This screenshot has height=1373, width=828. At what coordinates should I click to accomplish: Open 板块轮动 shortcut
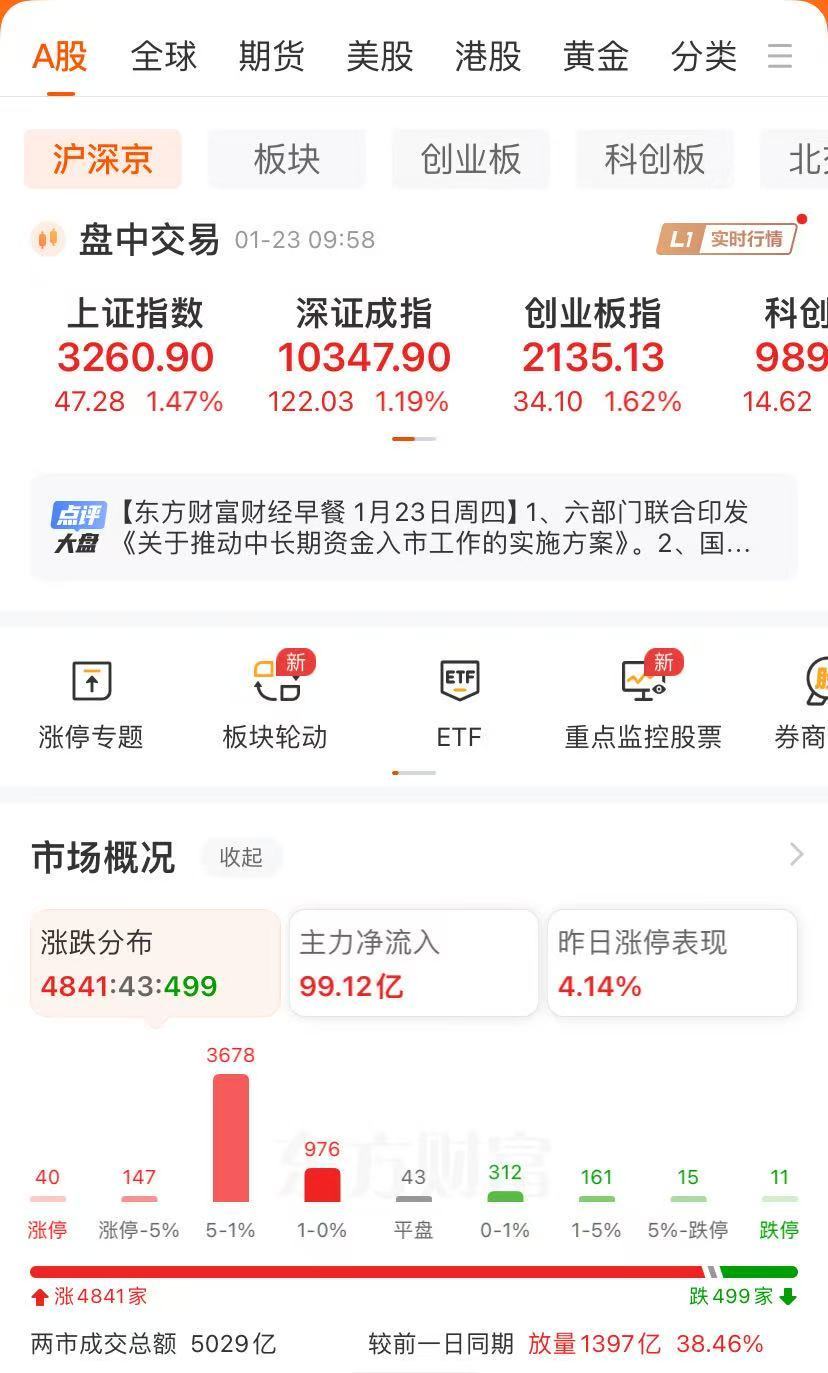[275, 705]
